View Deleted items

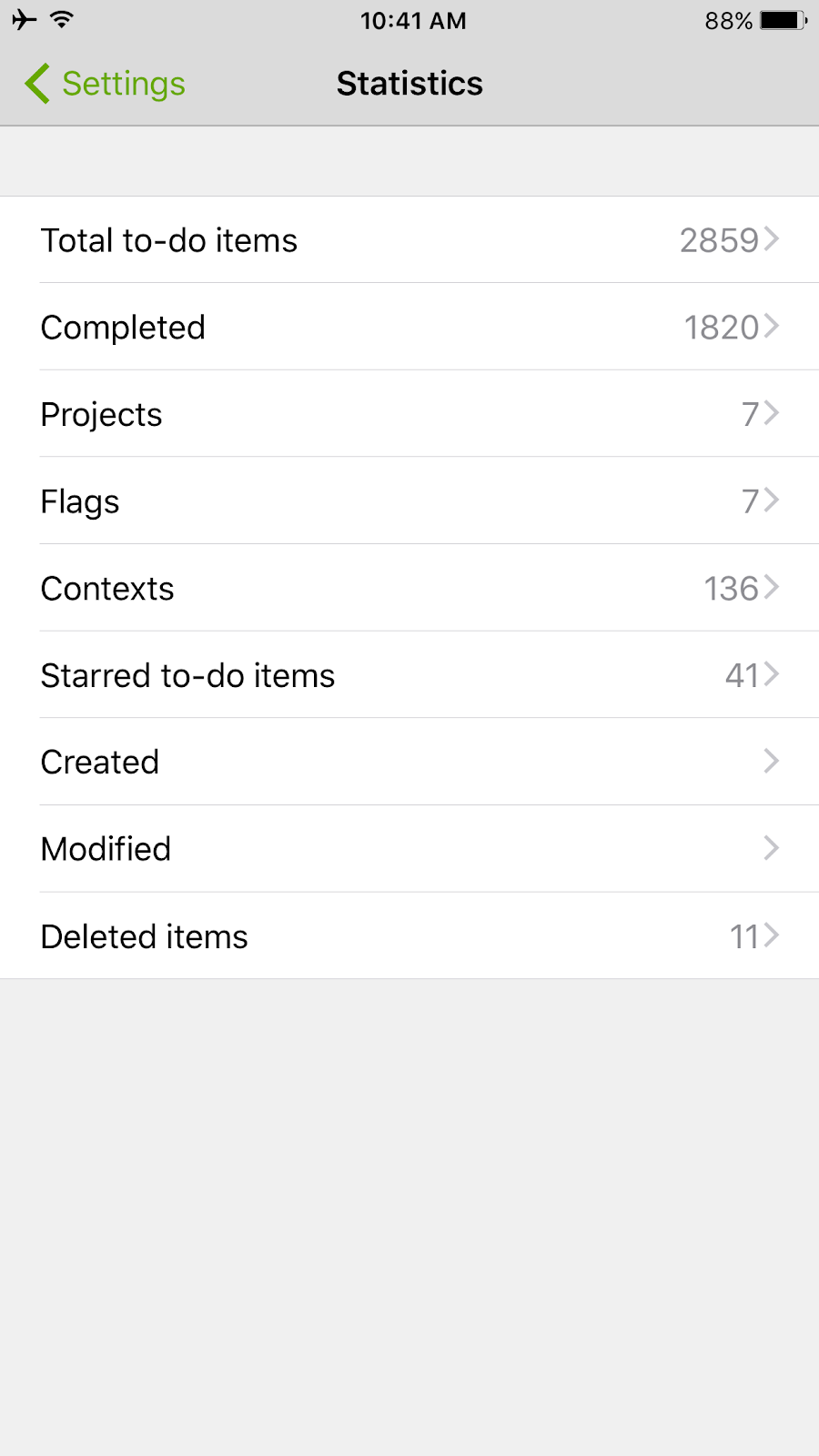pyautogui.click(x=409, y=936)
